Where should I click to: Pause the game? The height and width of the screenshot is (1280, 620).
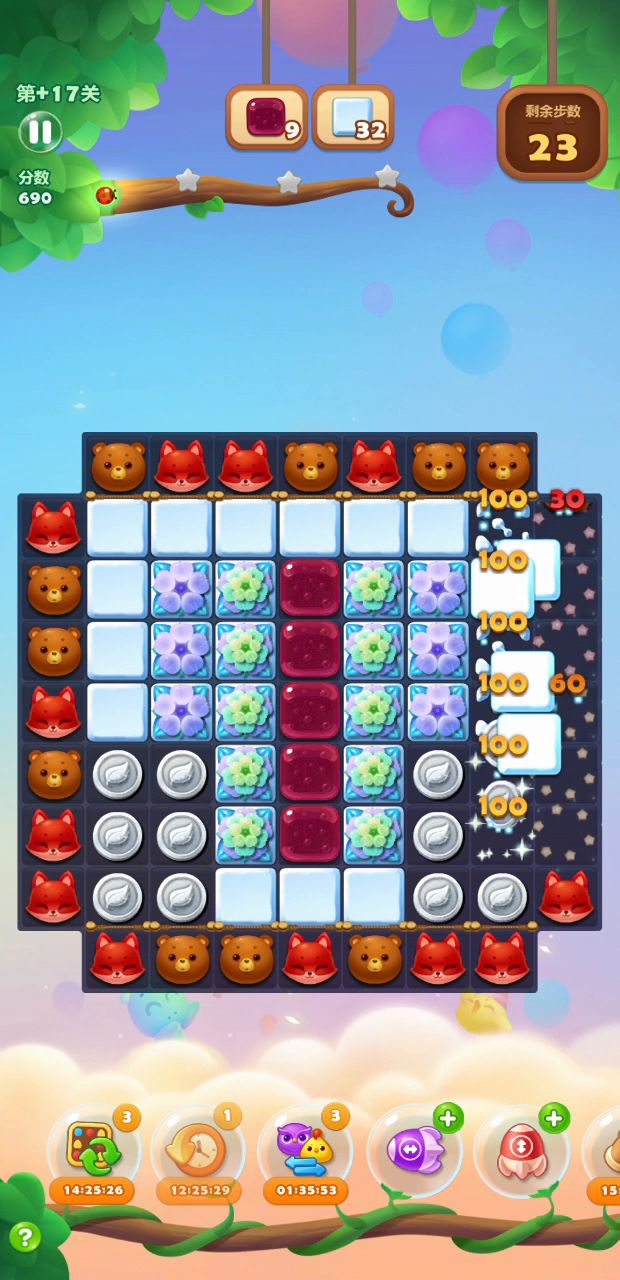(40, 131)
